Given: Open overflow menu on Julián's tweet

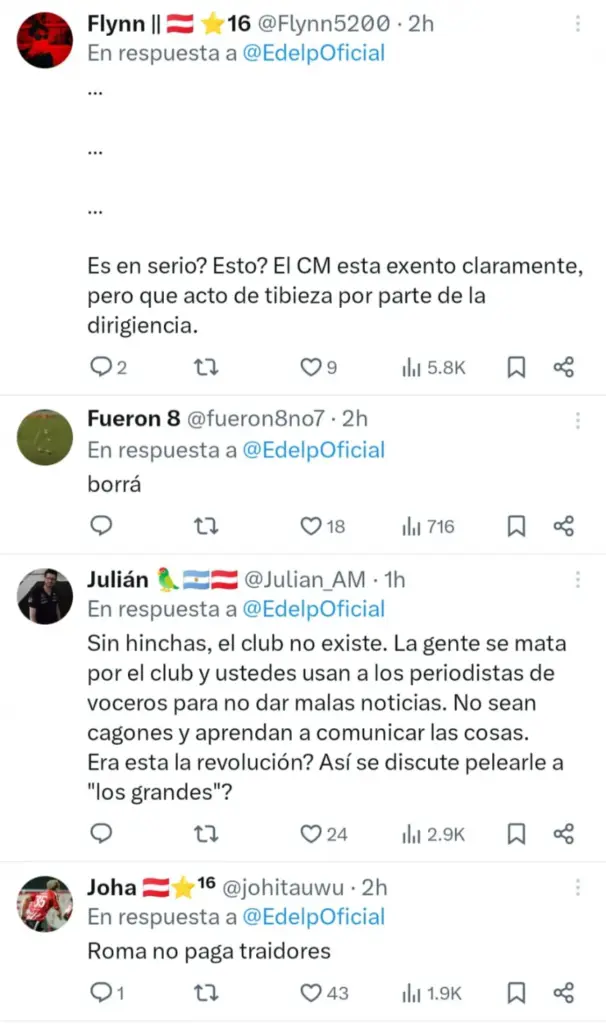Looking at the screenshot, I should point(577,580).
